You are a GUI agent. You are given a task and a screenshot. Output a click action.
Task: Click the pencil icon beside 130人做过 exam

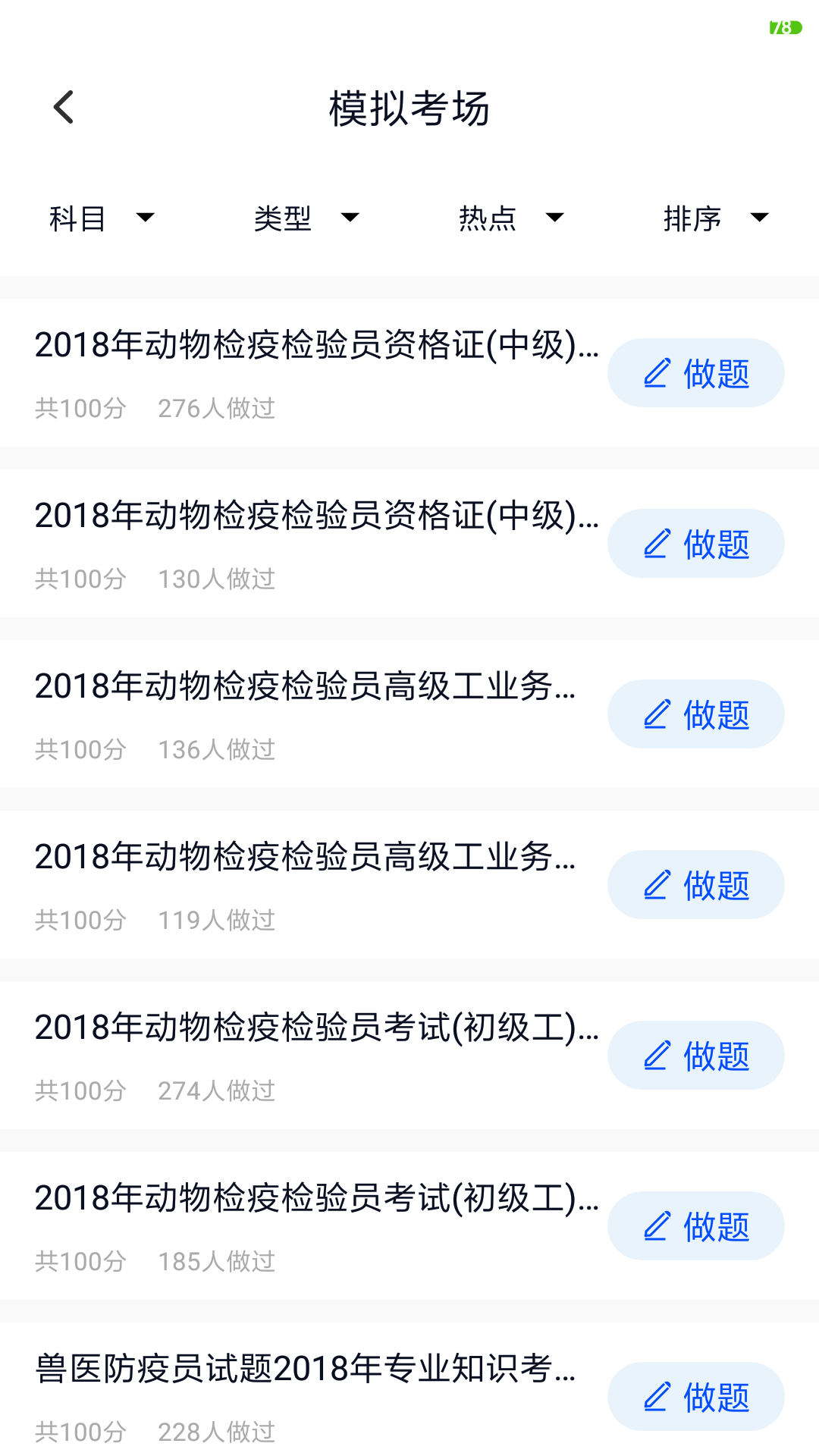(657, 543)
